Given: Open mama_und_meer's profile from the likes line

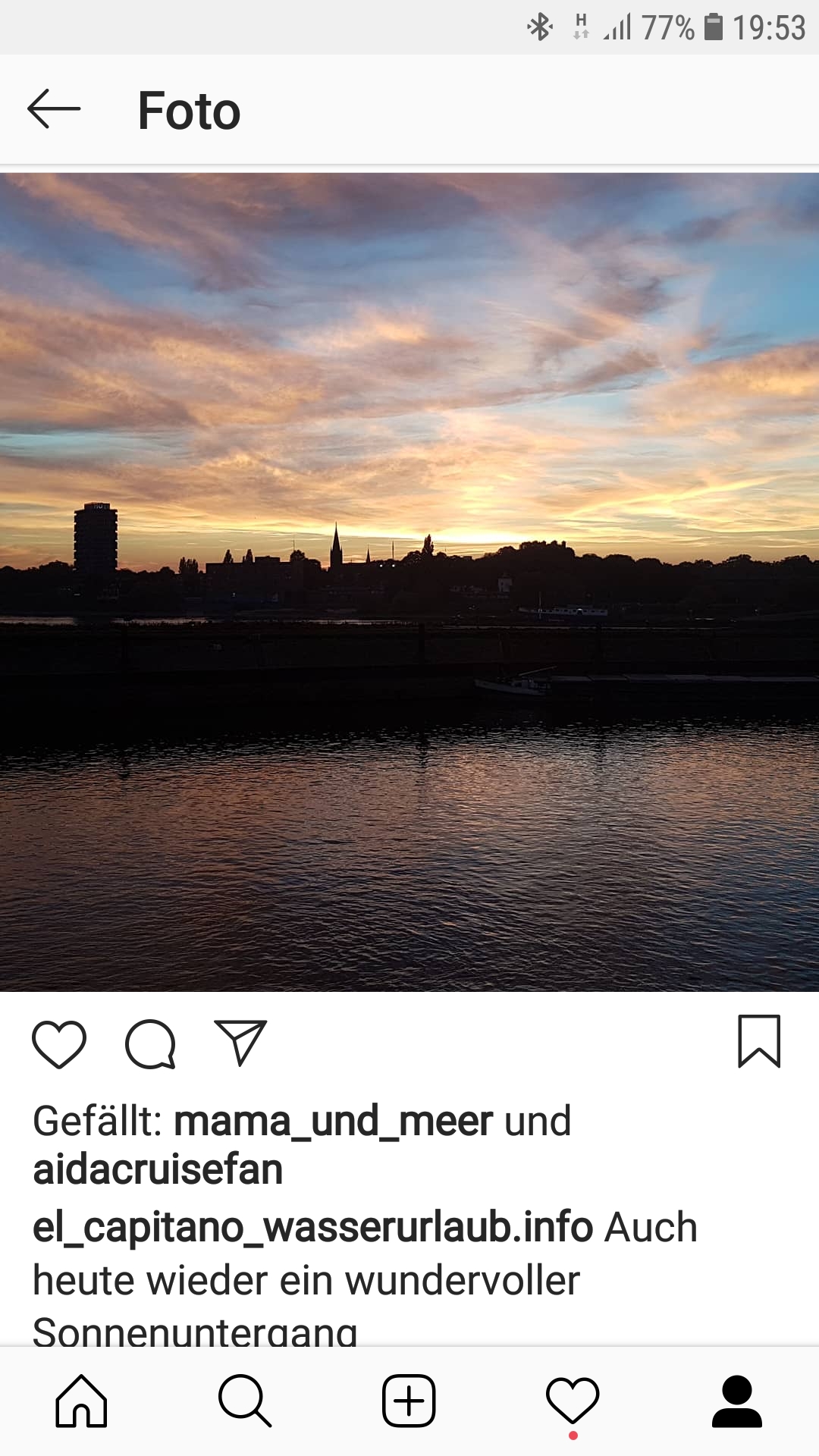Looking at the screenshot, I should point(334,1121).
